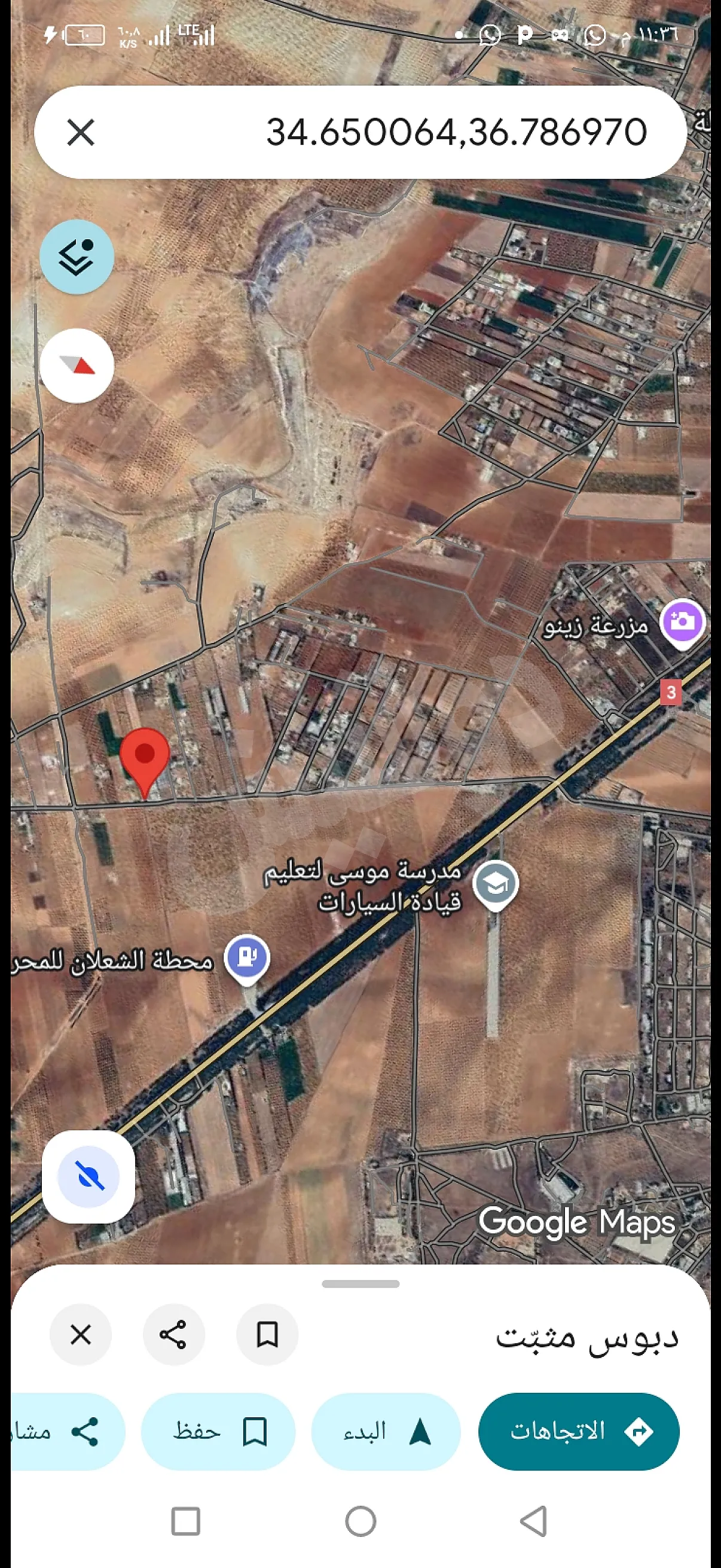Expand the bottom sheet handle

[x=361, y=1284]
